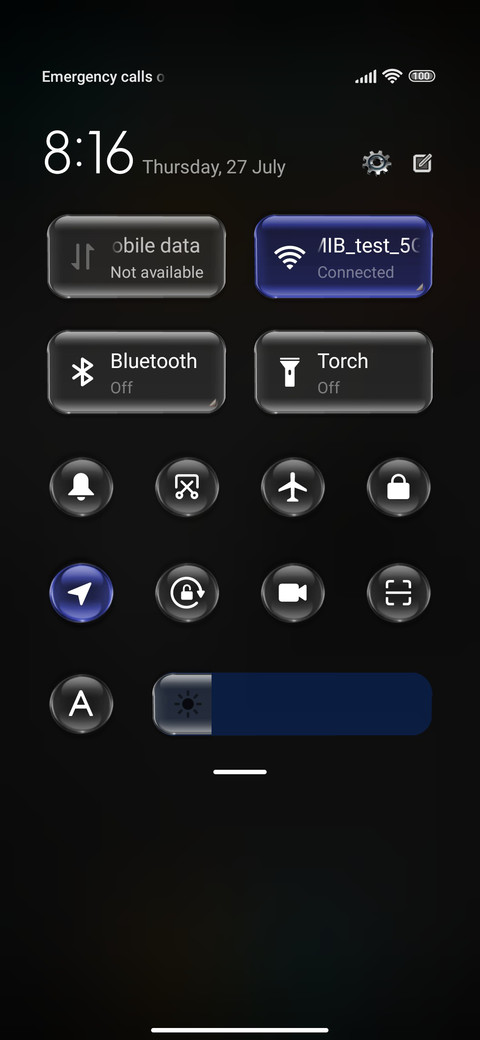
Task: Turn on Bluetooth
Action: click(137, 372)
